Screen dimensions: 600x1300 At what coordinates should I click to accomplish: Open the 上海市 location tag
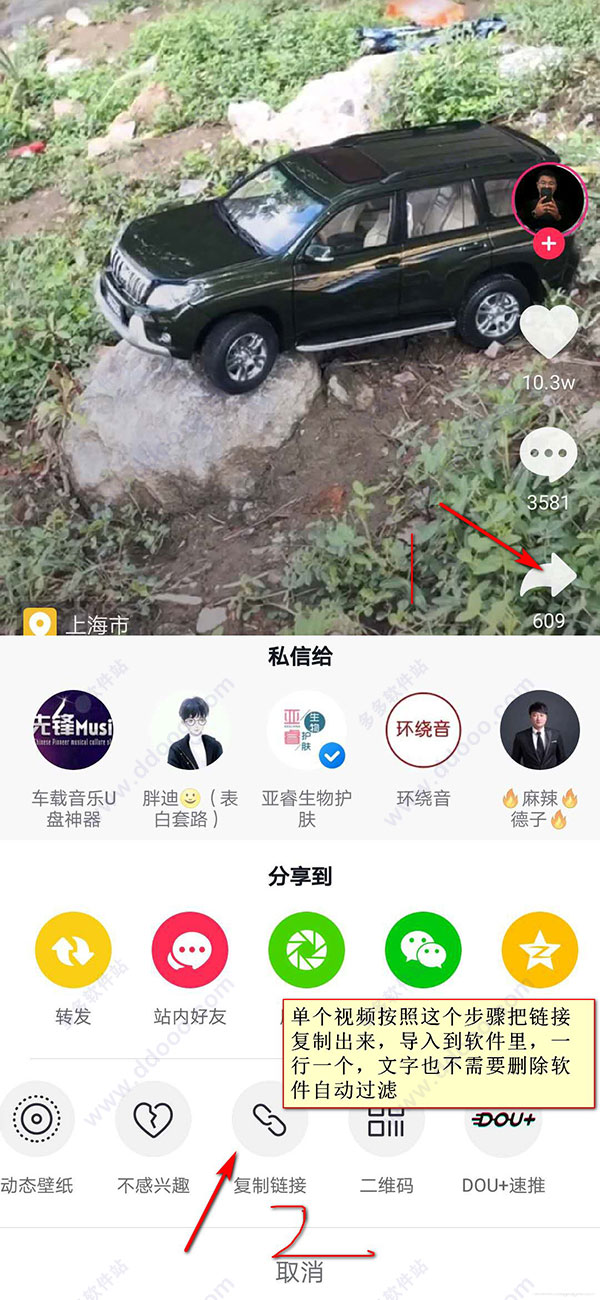coord(78,626)
